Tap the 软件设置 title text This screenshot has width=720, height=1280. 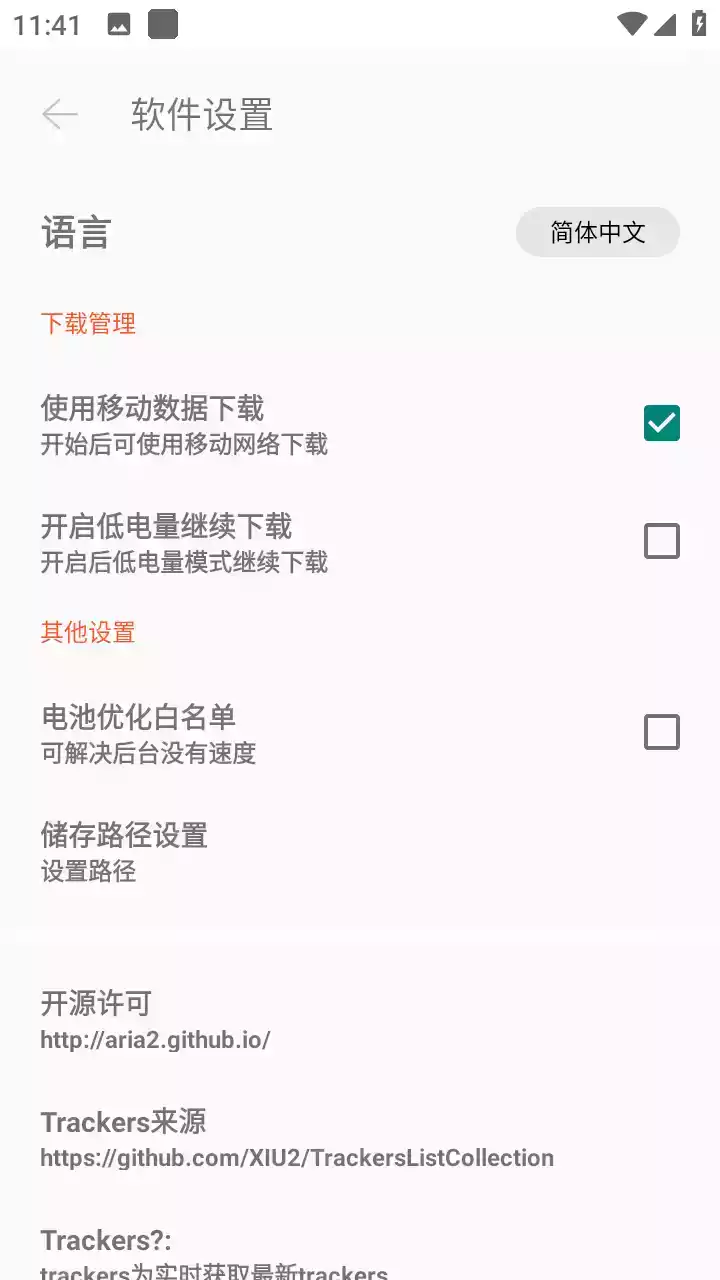point(200,114)
